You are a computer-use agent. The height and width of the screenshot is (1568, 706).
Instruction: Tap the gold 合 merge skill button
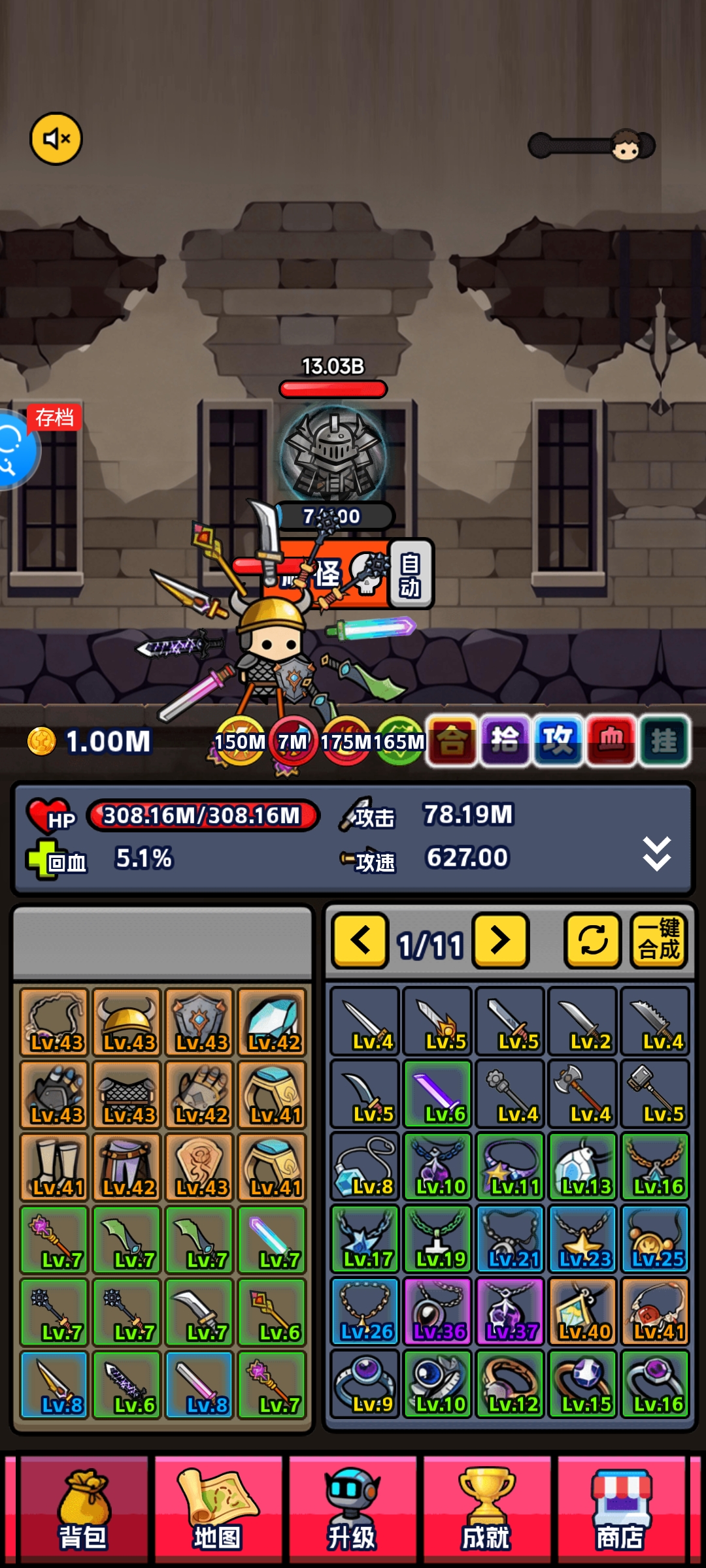coord(452,740)
